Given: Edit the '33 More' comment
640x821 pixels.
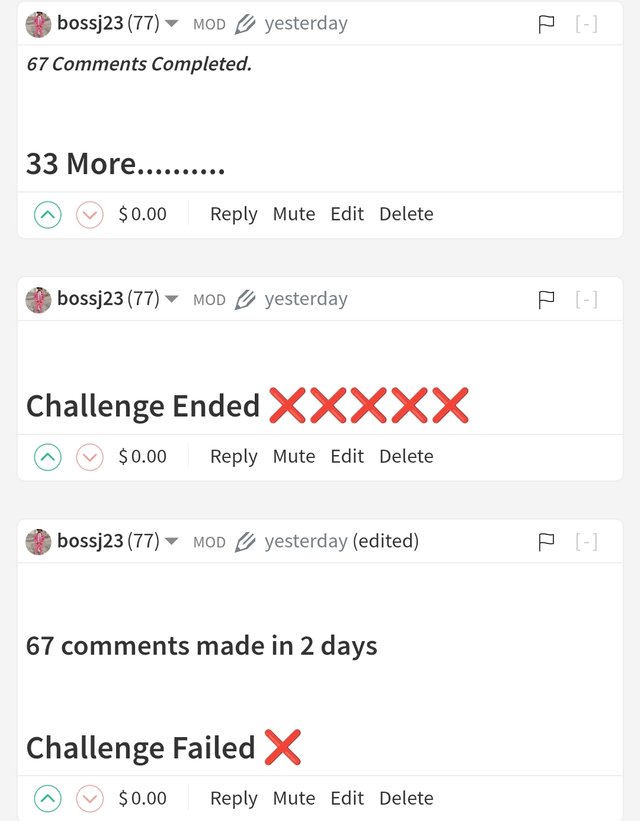Looking at the screenshot, I should point(347,214).
